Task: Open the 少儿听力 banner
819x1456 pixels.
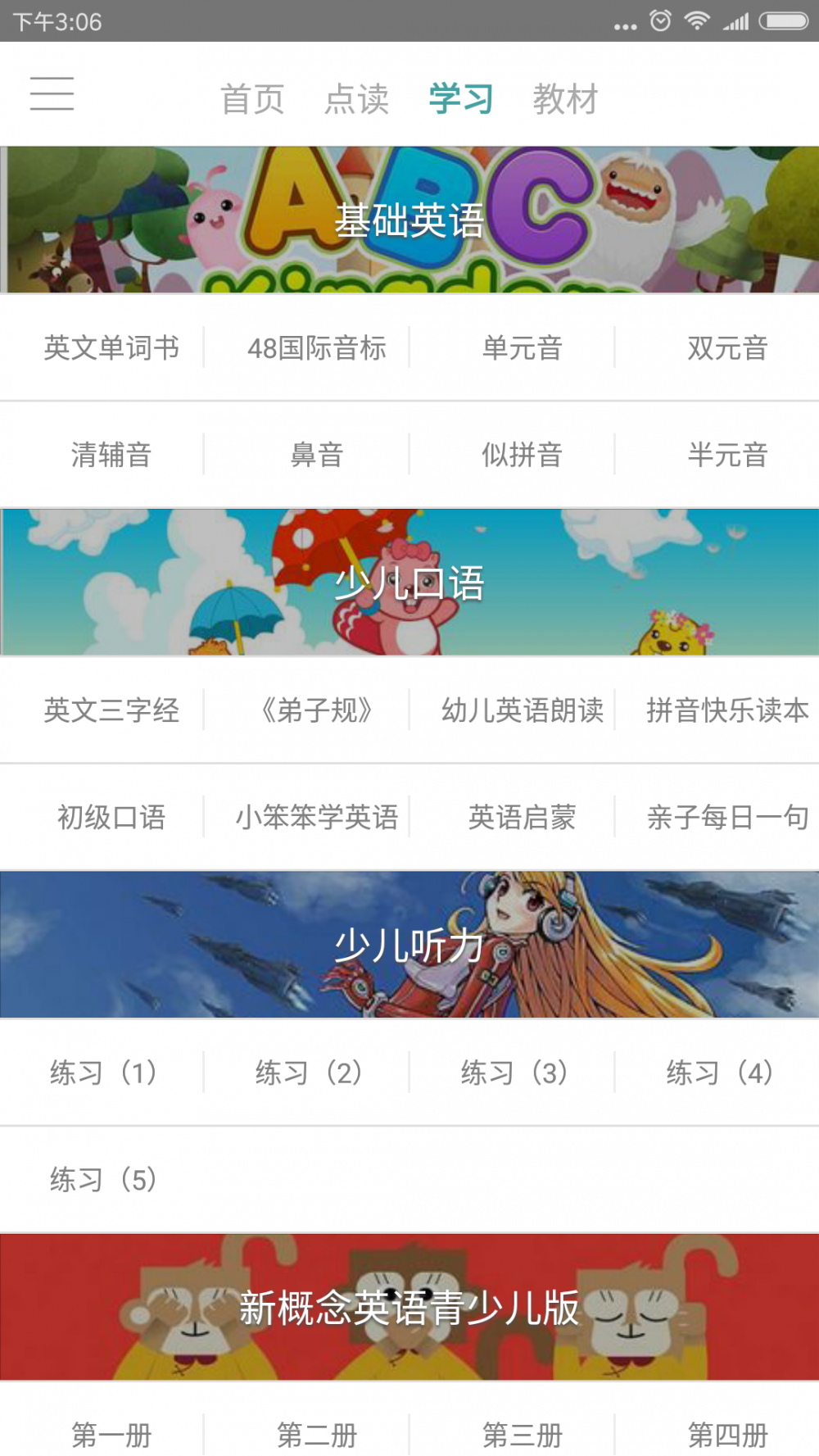Action: 409,945
